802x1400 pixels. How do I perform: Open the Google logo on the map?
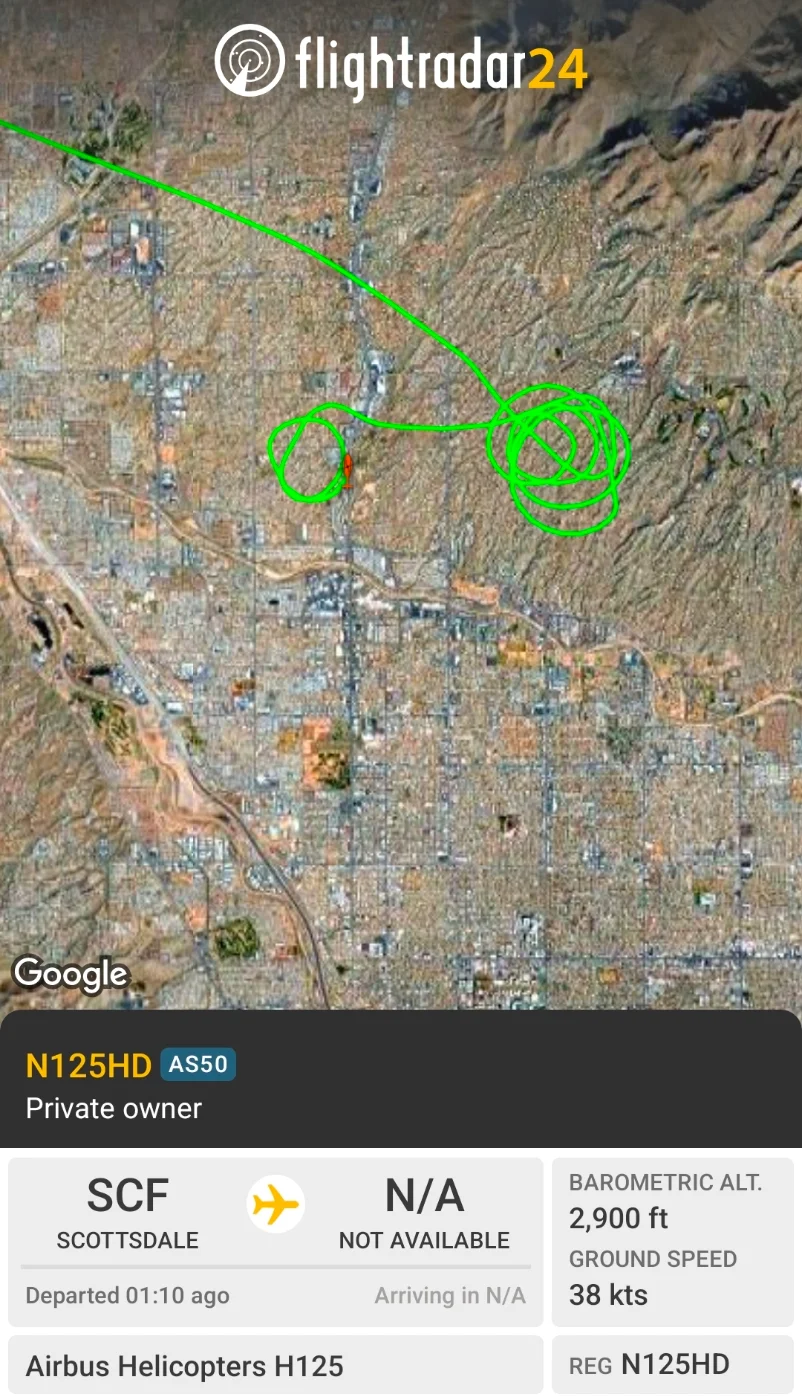[x=69, y=974]
